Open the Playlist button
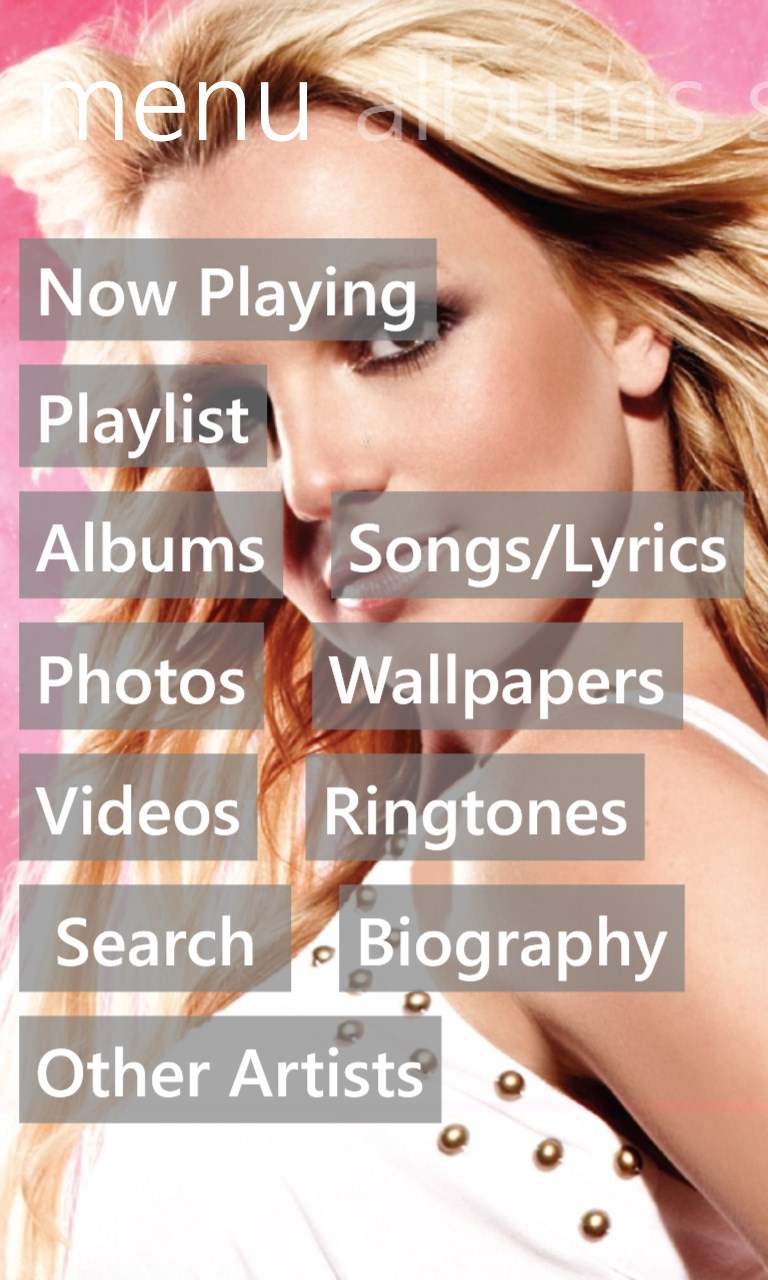 [x=143, y=416]
